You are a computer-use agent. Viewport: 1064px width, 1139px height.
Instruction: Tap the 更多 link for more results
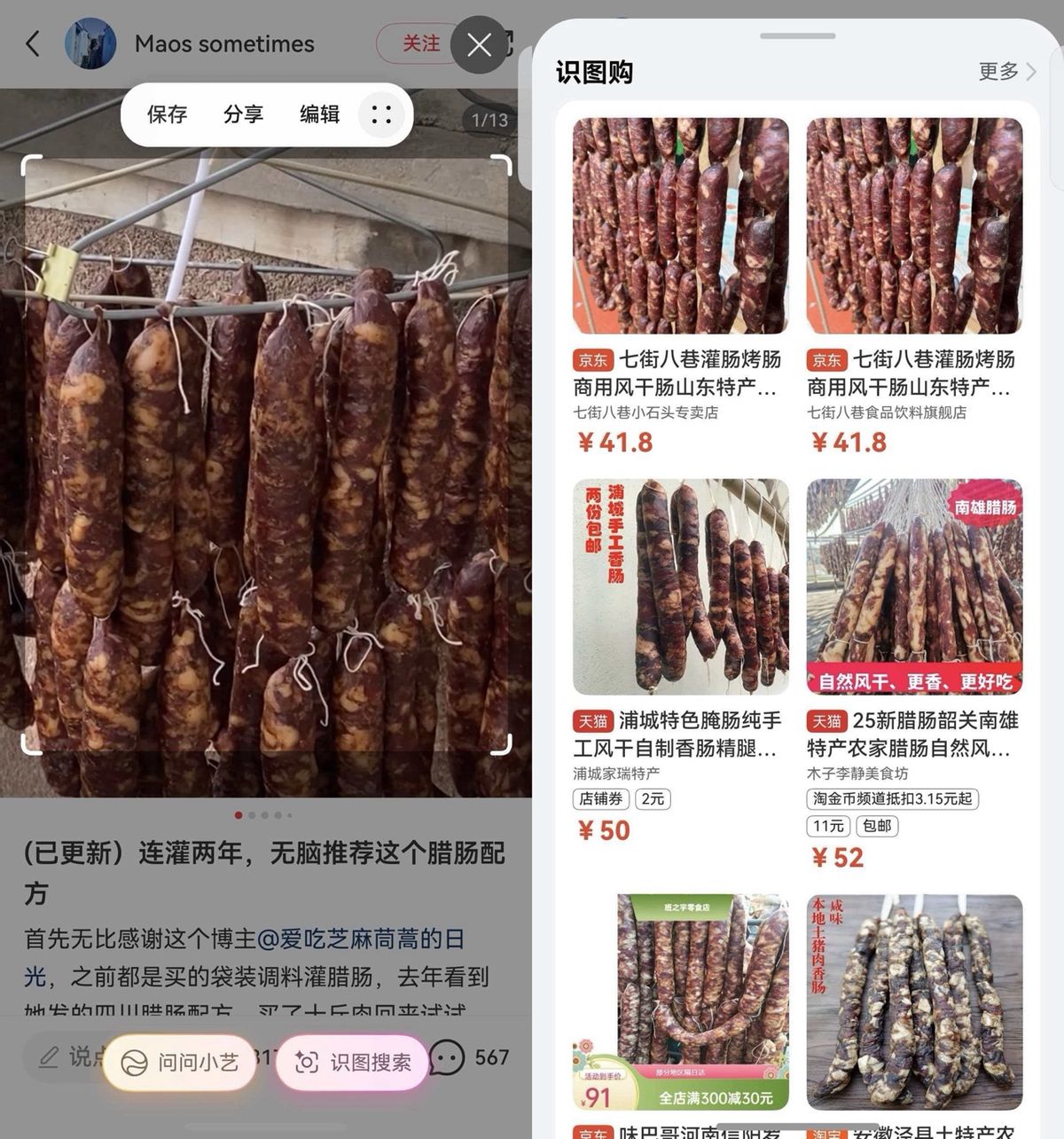[1006, 72]
